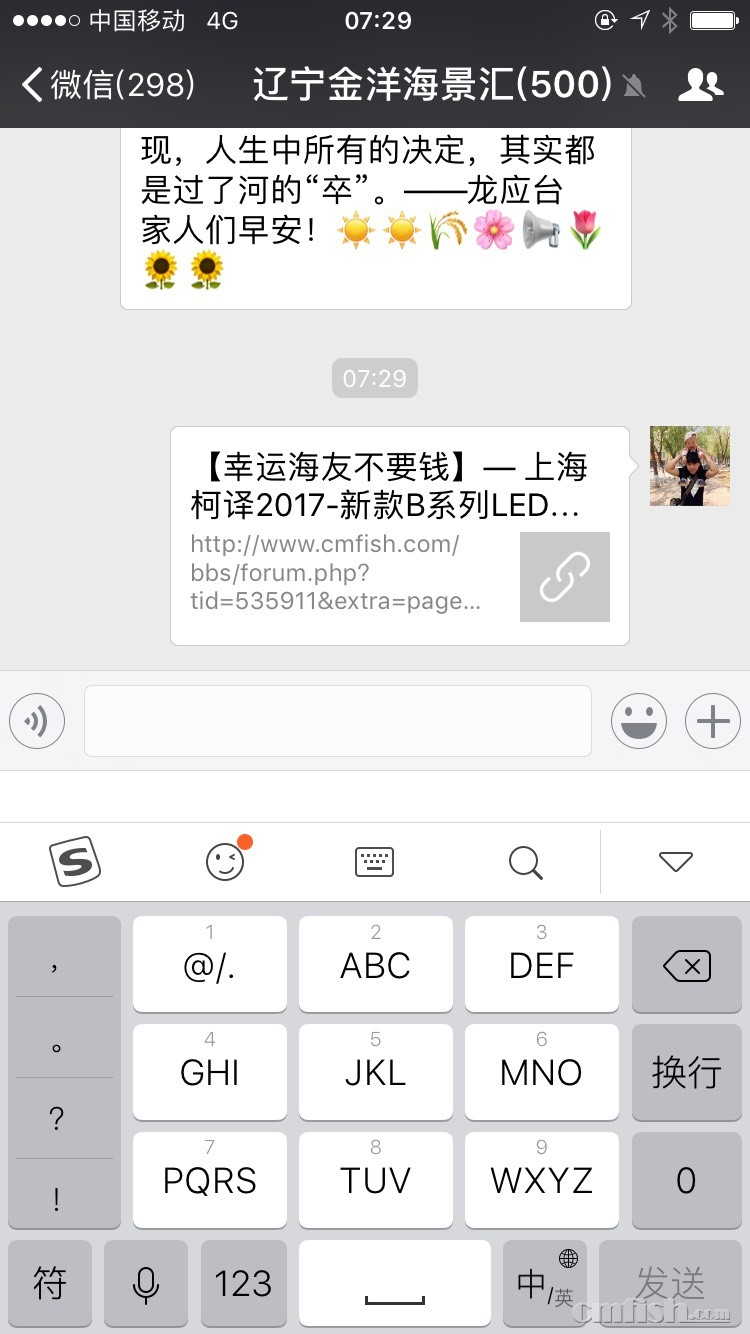Tap the backspace key
The height and width of the screenshot is (1334, 750).
[x=686, y=965]
